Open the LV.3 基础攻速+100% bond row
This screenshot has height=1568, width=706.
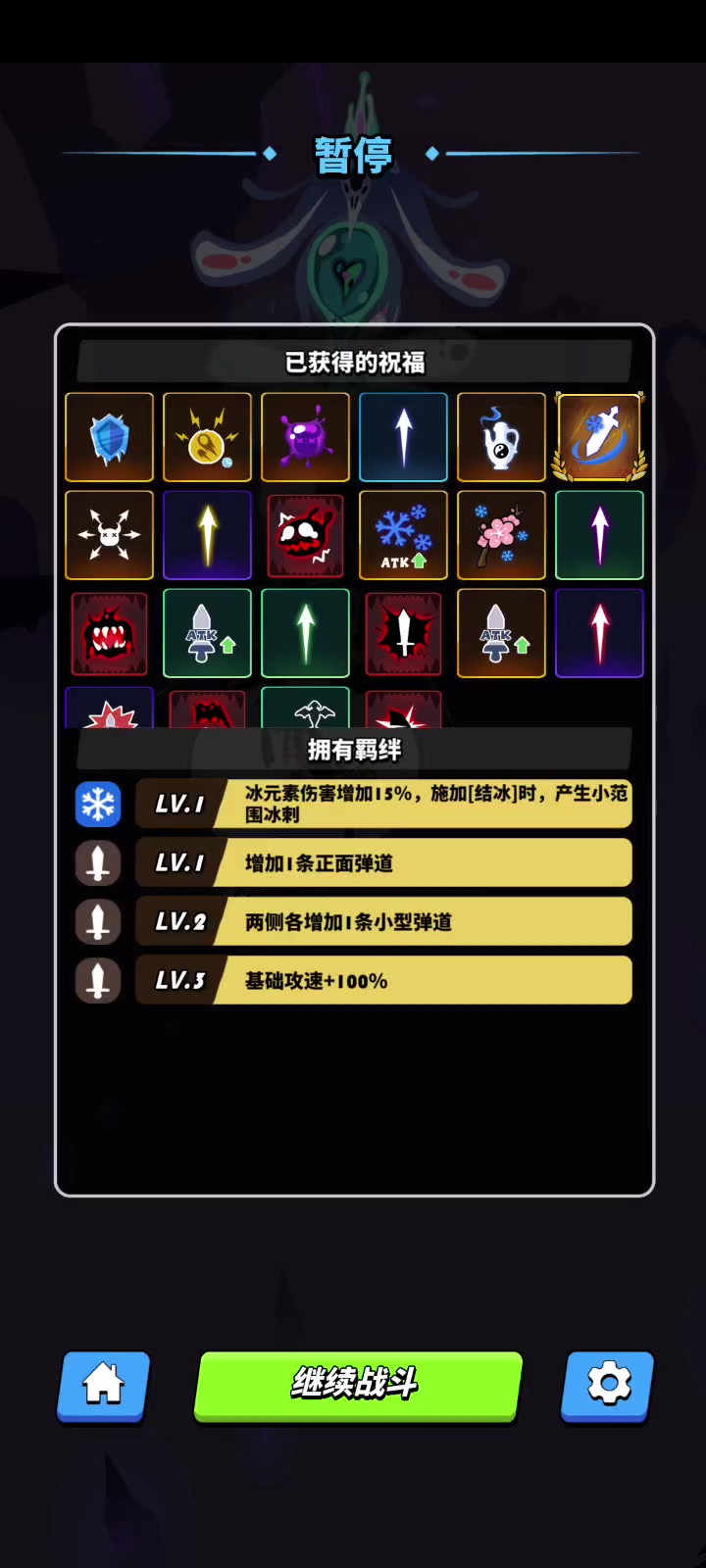coord(354,980)
